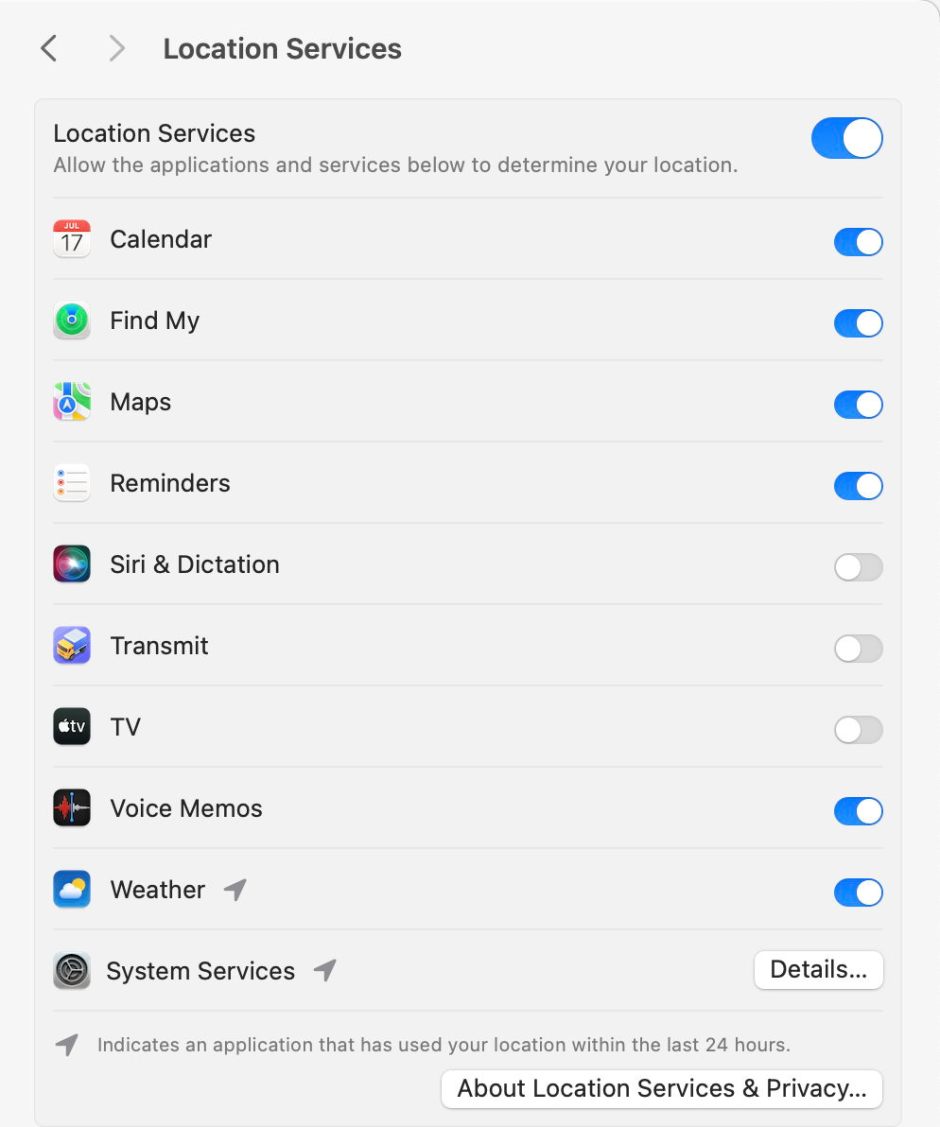Turn on location access for TV
Image resolution: width=940 pixels, height=1127 pixels.
coord(858,729)
